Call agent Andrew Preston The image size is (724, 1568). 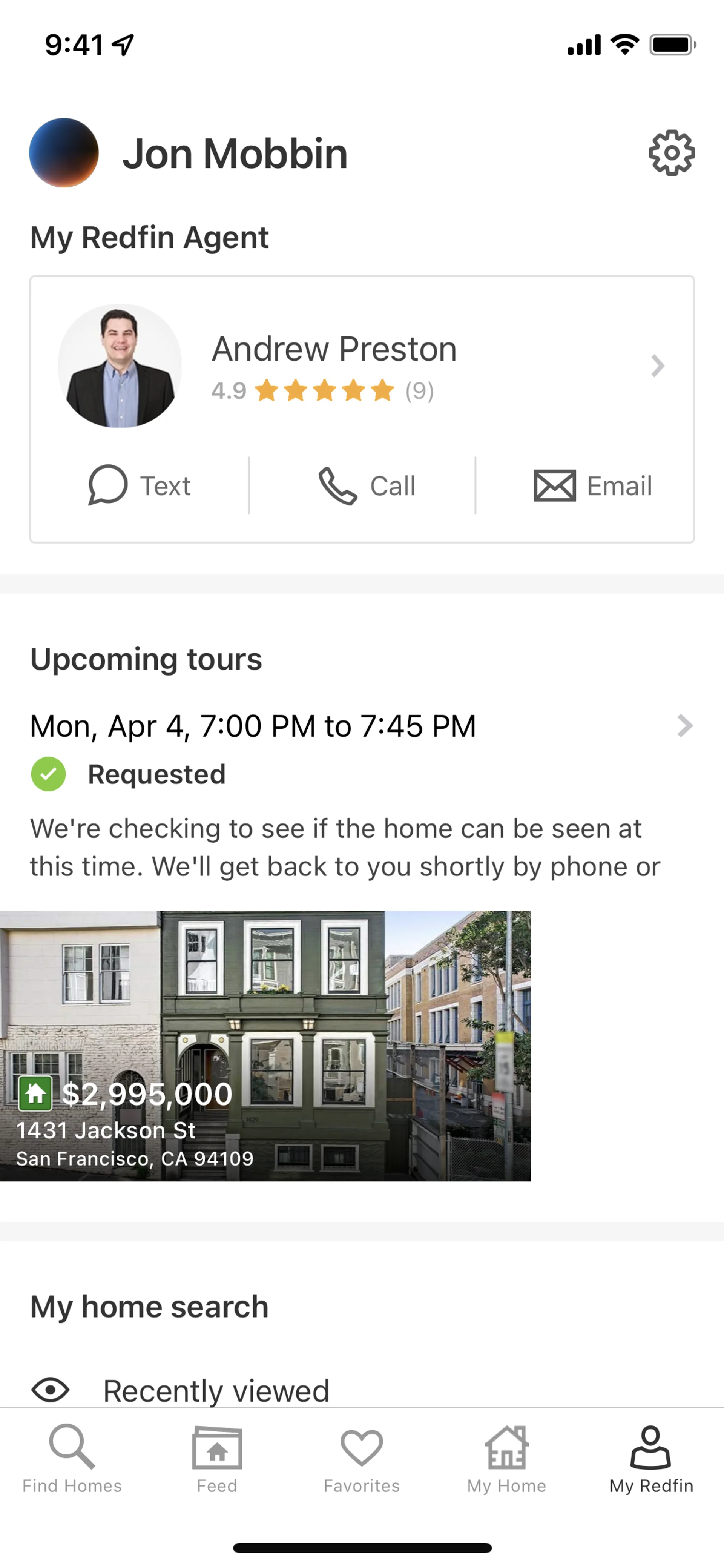367,486
